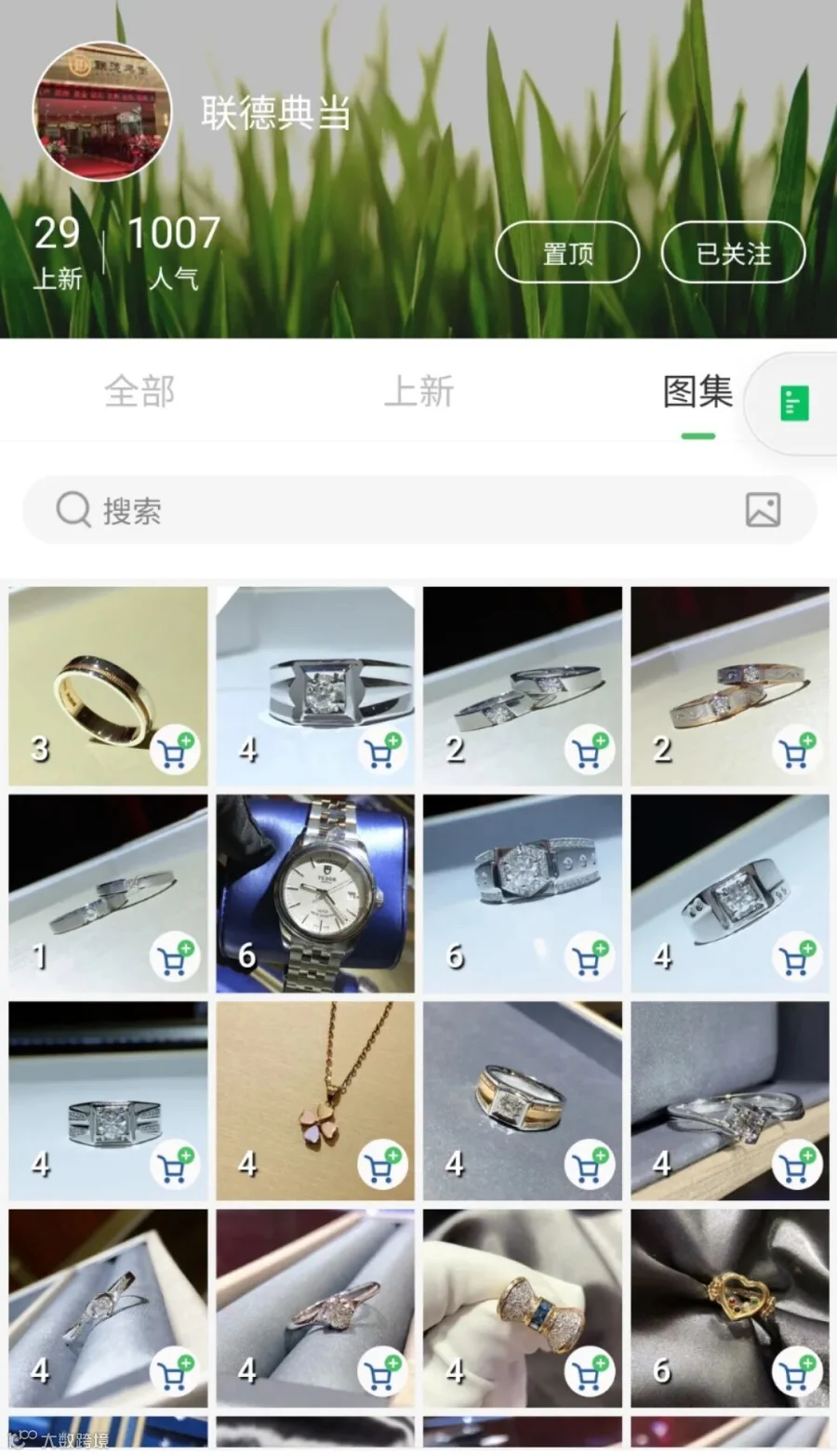Viewport: 837px width, 1456px height.
Task: Open the gold heart ring album
Action: [730, 1308]
